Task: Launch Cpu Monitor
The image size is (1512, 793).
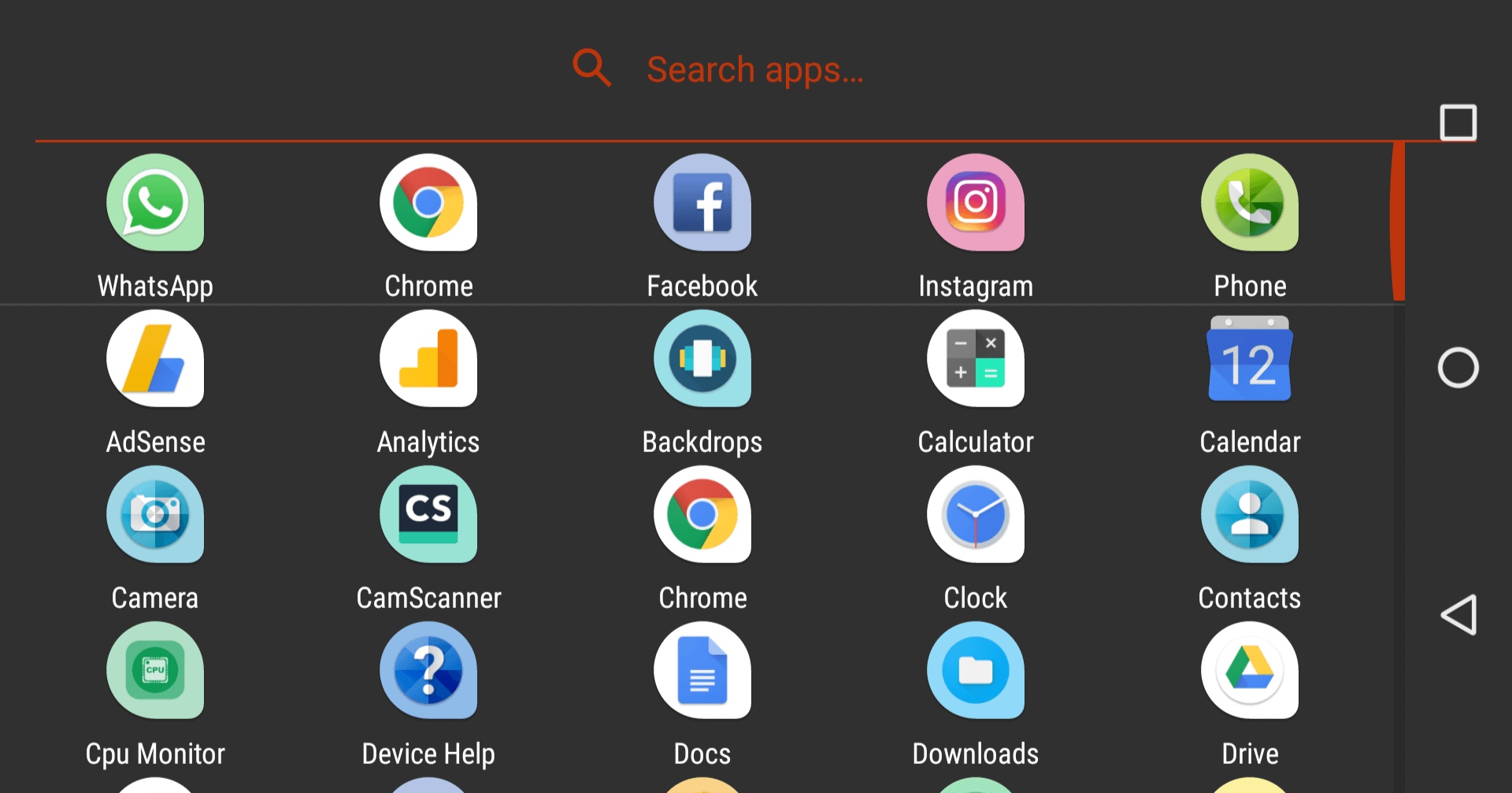Action: click(x=155, y=672)
